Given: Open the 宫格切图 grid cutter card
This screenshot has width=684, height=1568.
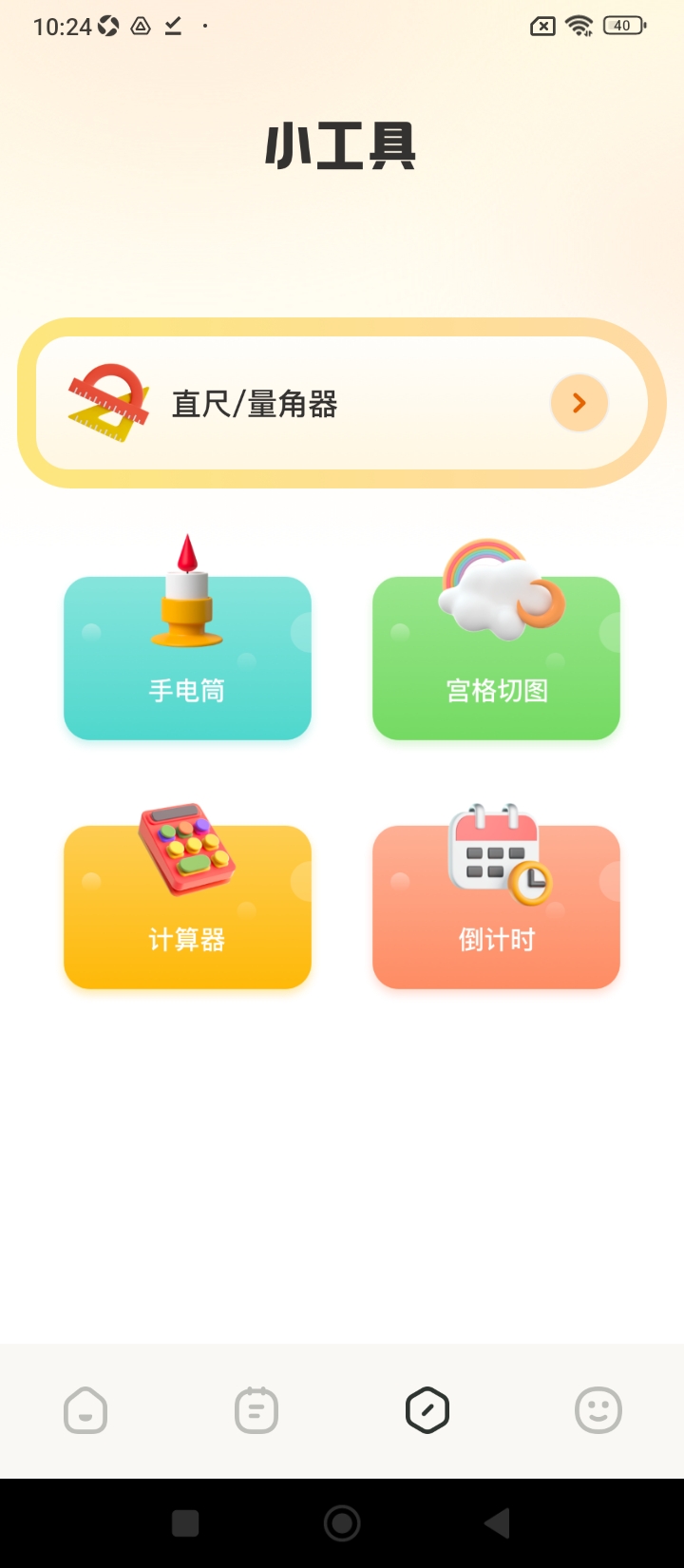Looking at the screenshot, I should 496,658.
